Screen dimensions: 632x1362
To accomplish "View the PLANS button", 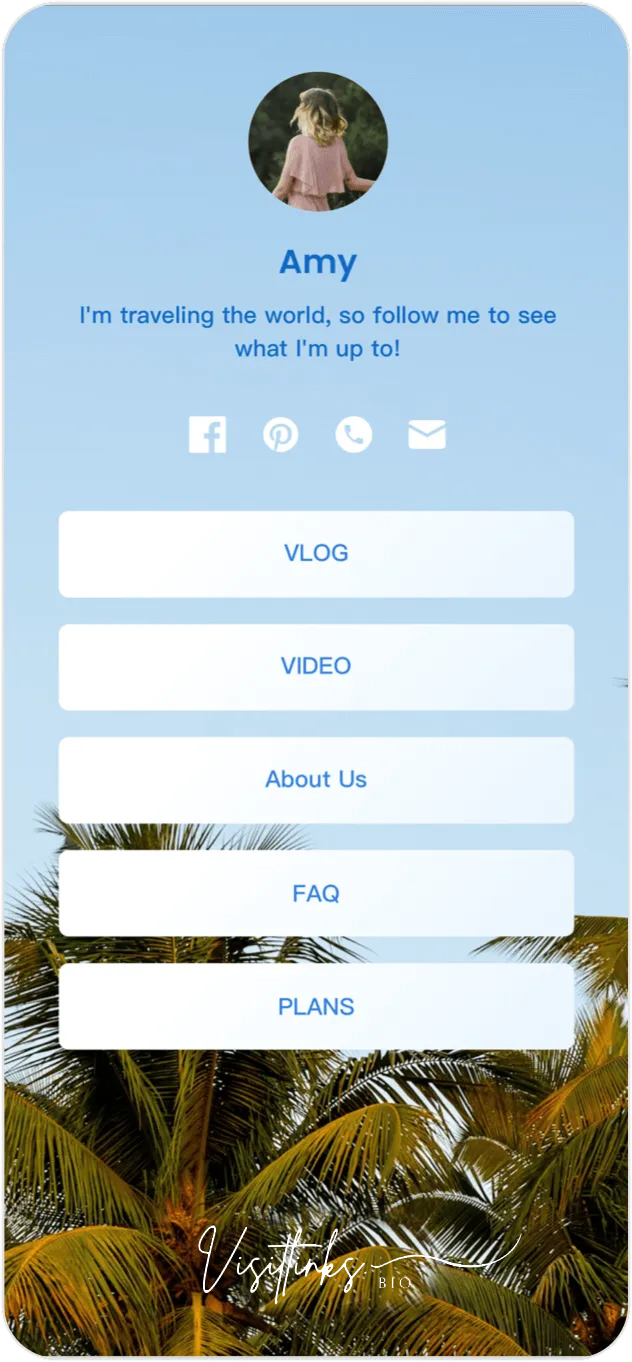I will [316, 1006].
